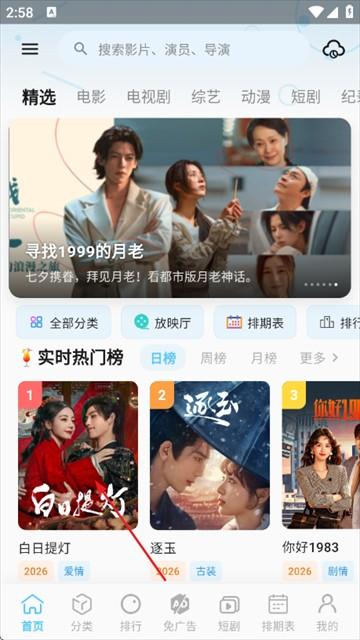Open the 放映厅 chip
Image resolution: width=360 pixels, height=640 pixels.
(x=162, y=323)
